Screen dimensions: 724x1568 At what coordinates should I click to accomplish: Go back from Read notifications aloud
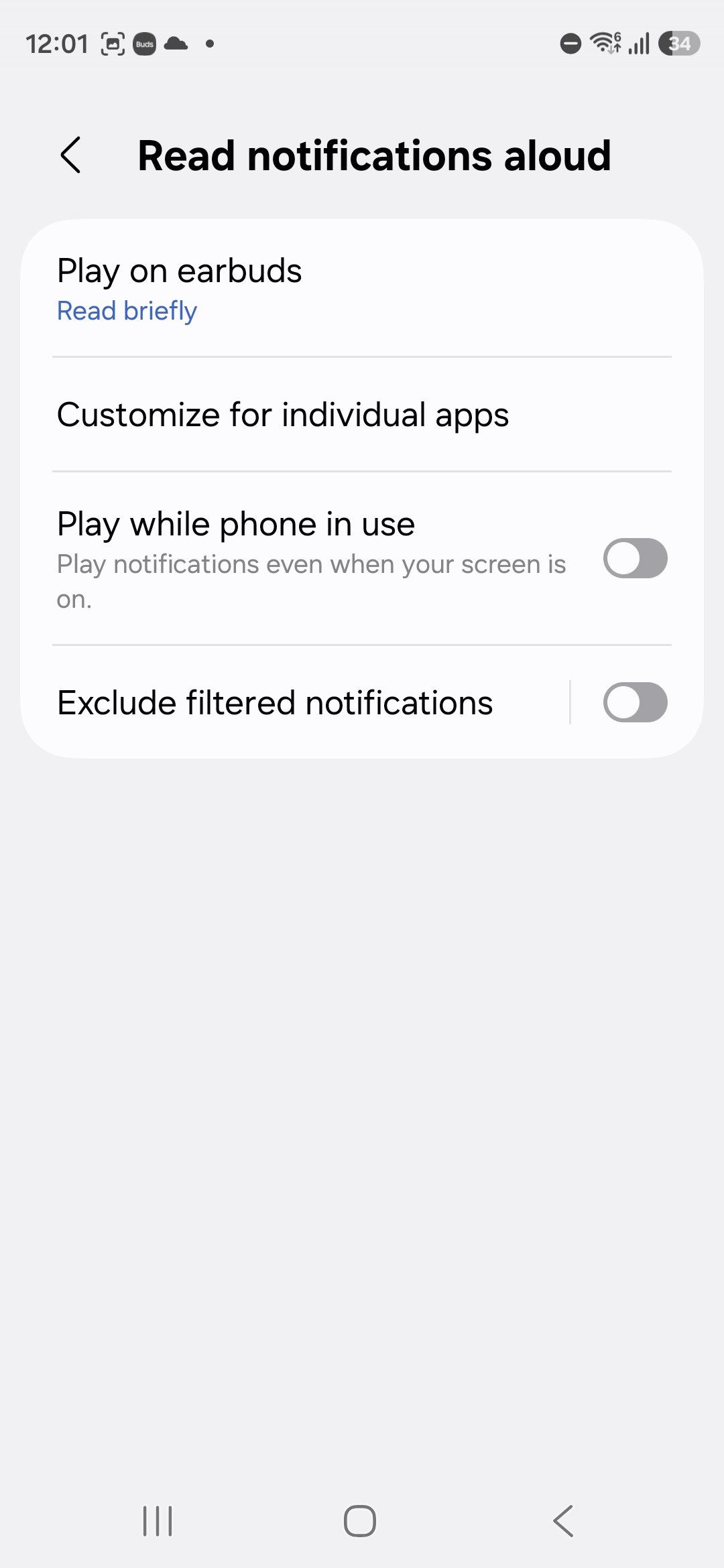click(x=71, y=155)
